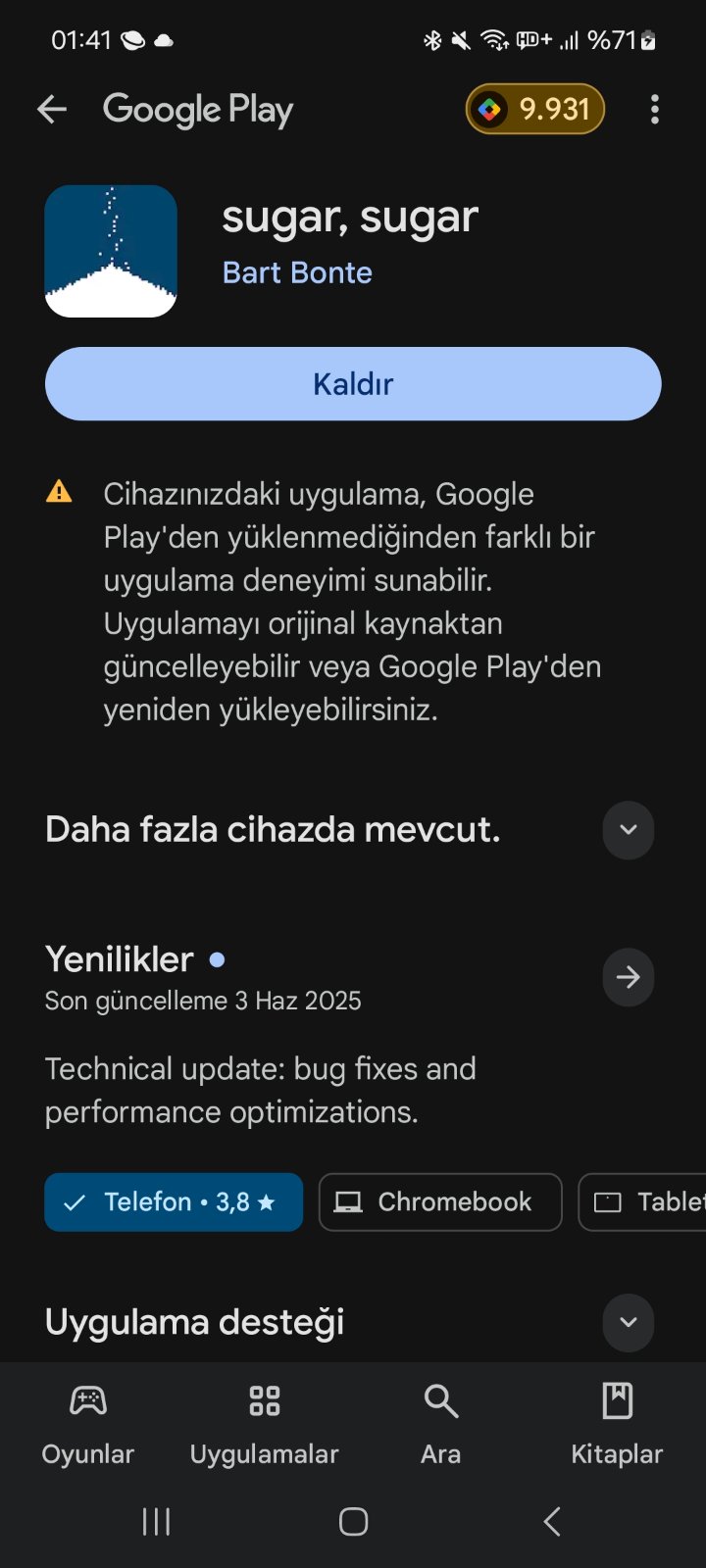Switch to the Kitaplar tab
The height and width of the screenshot is (1568, 706).
[617, 1423]
